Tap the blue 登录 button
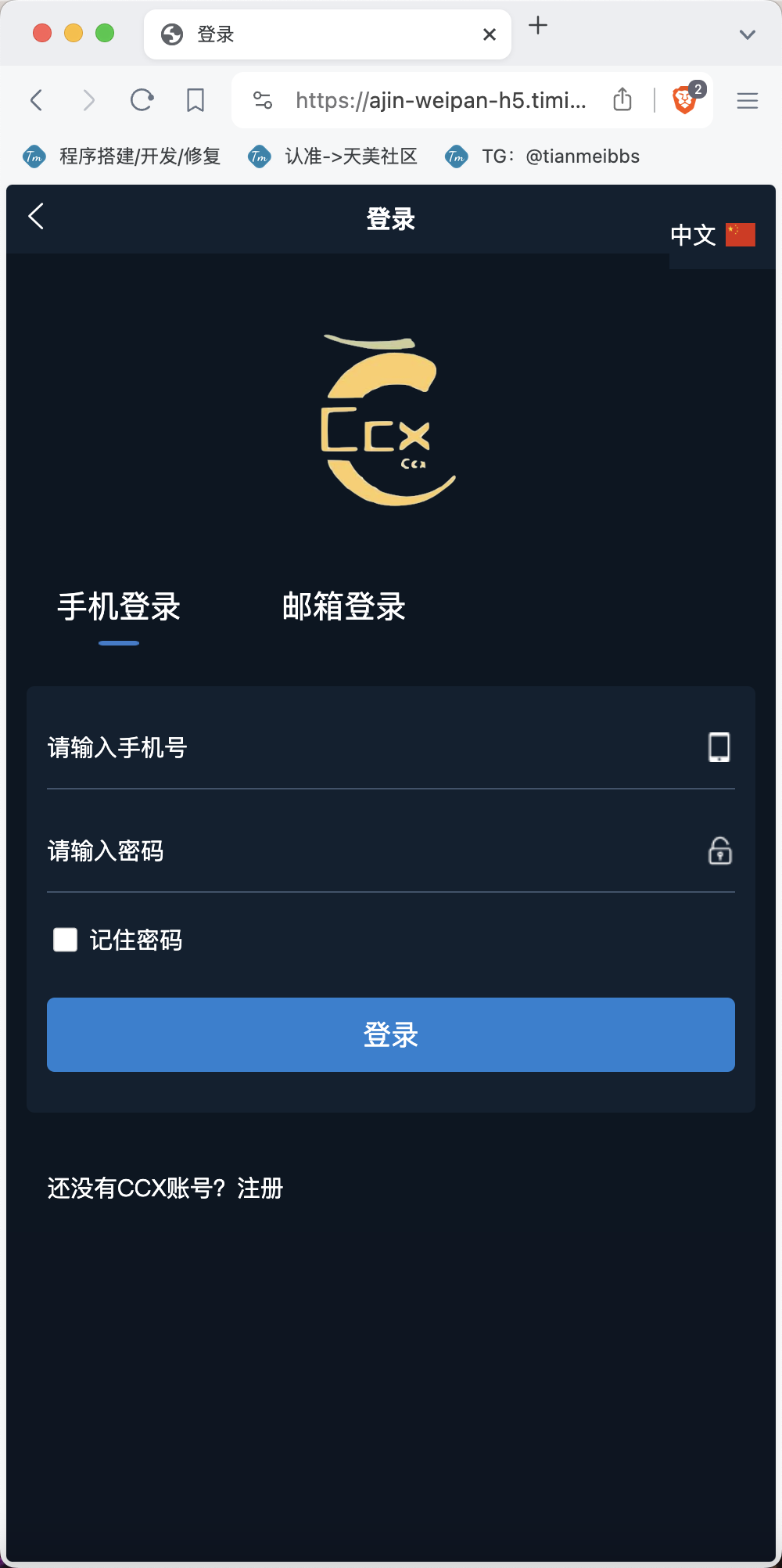The image size is (782, 1568). click(x=391, y=1034)
